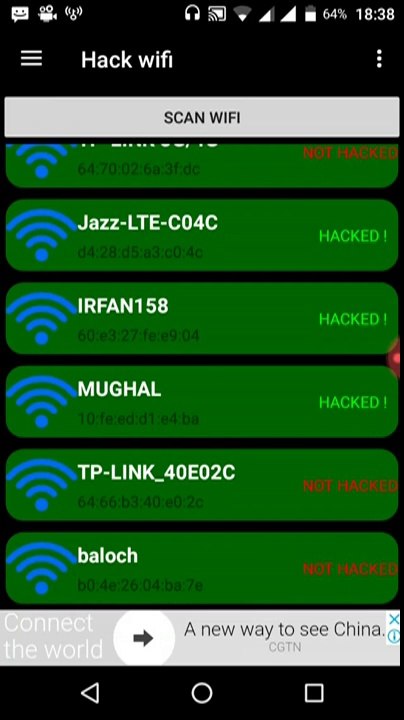Screen dimensions: 404x720
Task: Tap the SCAN WIFI button
Action: [x=202, y=117]
